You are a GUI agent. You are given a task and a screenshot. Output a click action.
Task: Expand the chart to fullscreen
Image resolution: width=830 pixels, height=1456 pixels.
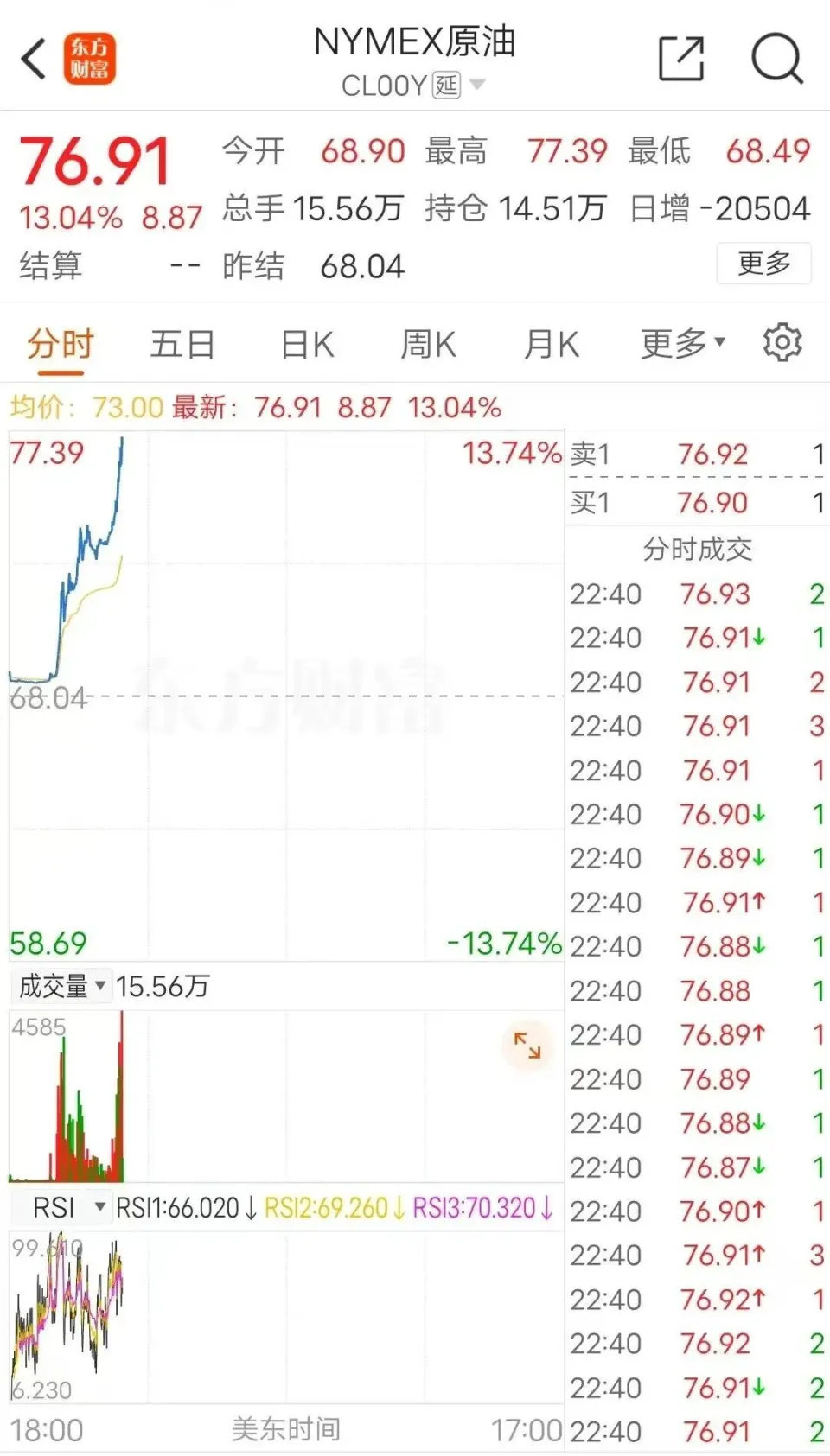[527, 1045]
